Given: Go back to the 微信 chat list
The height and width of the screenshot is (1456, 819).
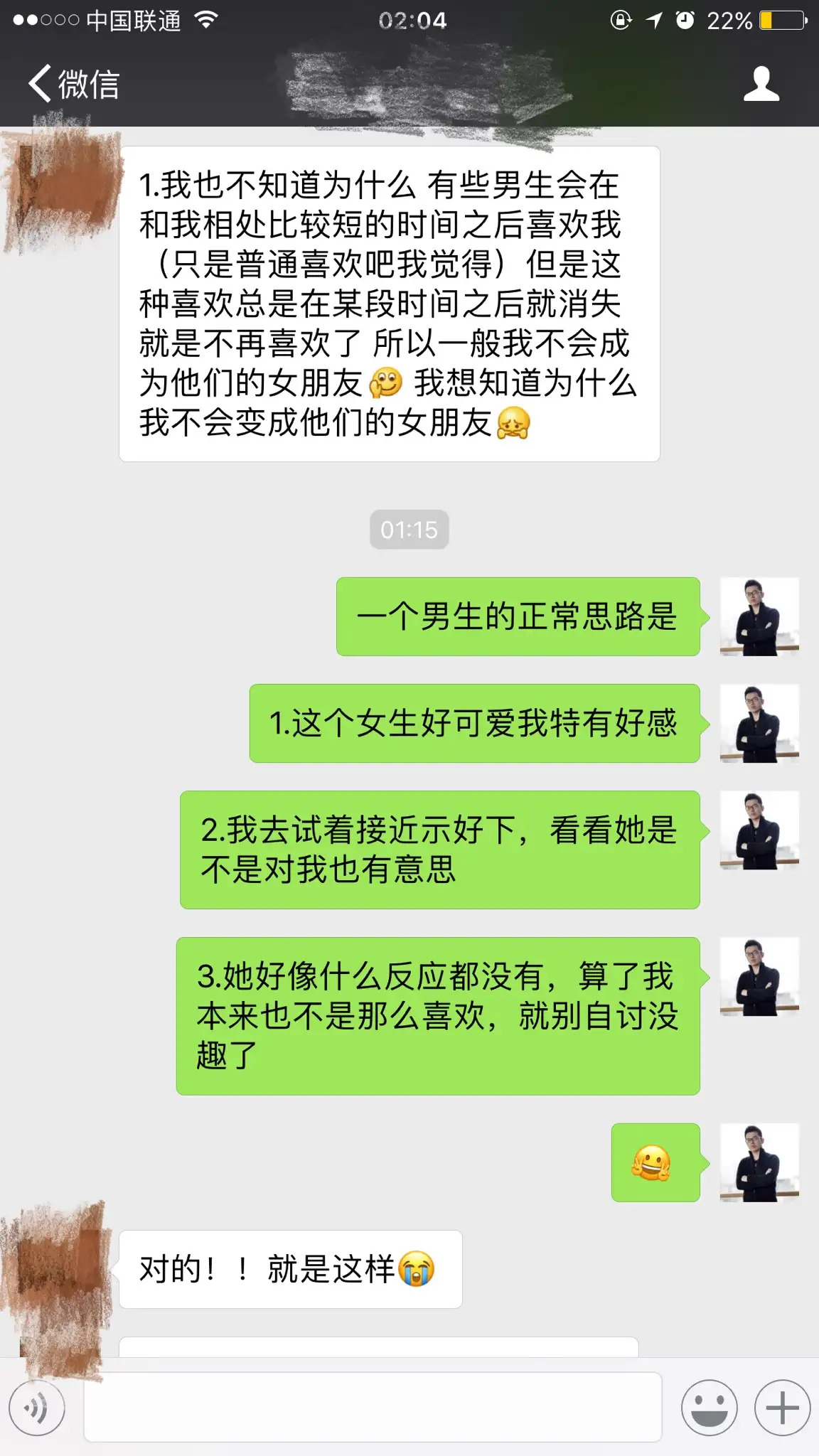Looking at the screenshot, I should point(73,84).
